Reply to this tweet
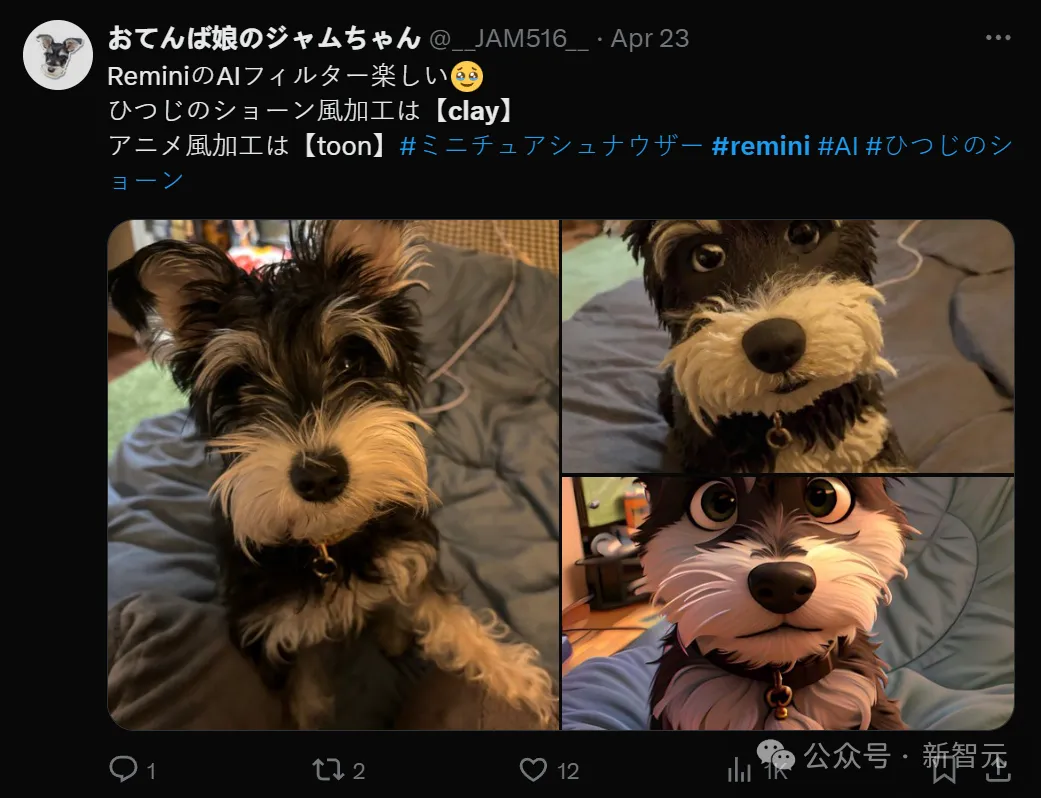Viewport: 1041px width, 798px height. [x=123, y=769]
